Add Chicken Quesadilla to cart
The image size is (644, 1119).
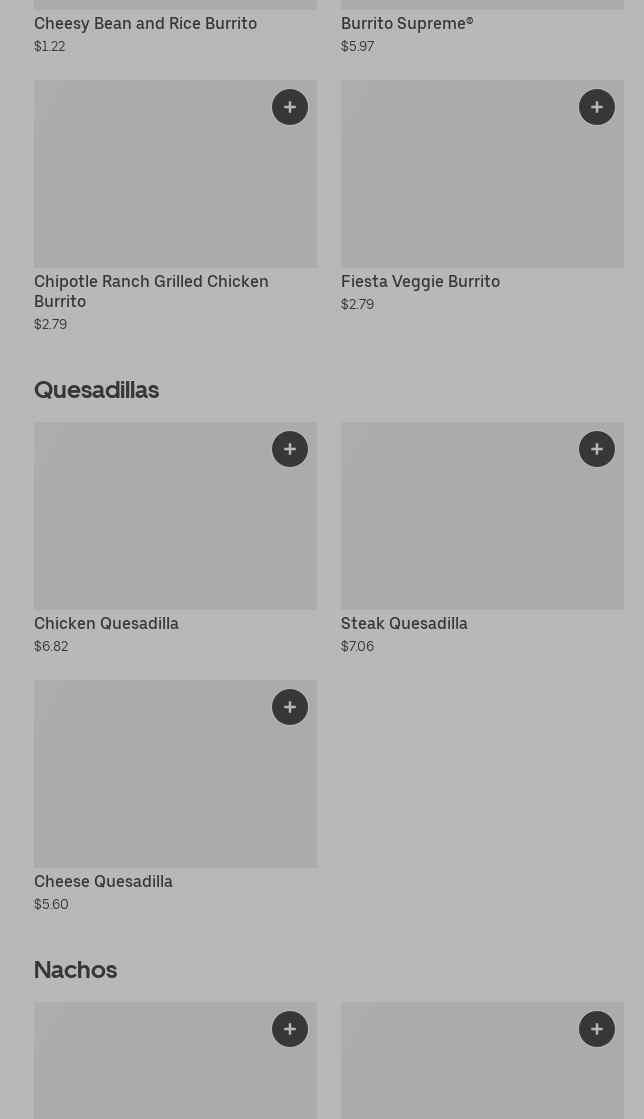[x=290, y=449]
